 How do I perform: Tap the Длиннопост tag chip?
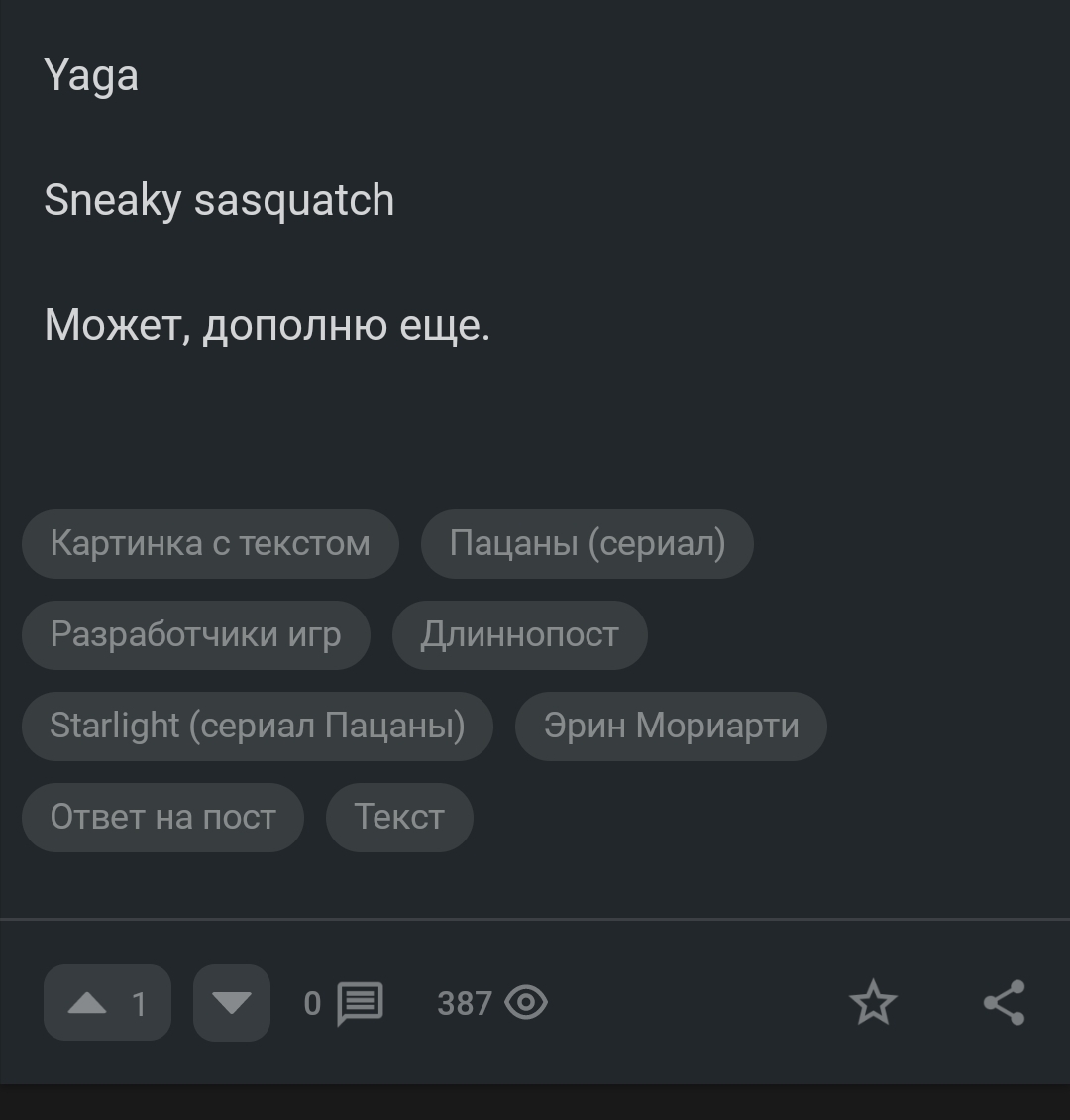pyautogui.click(x=519, y=634)
